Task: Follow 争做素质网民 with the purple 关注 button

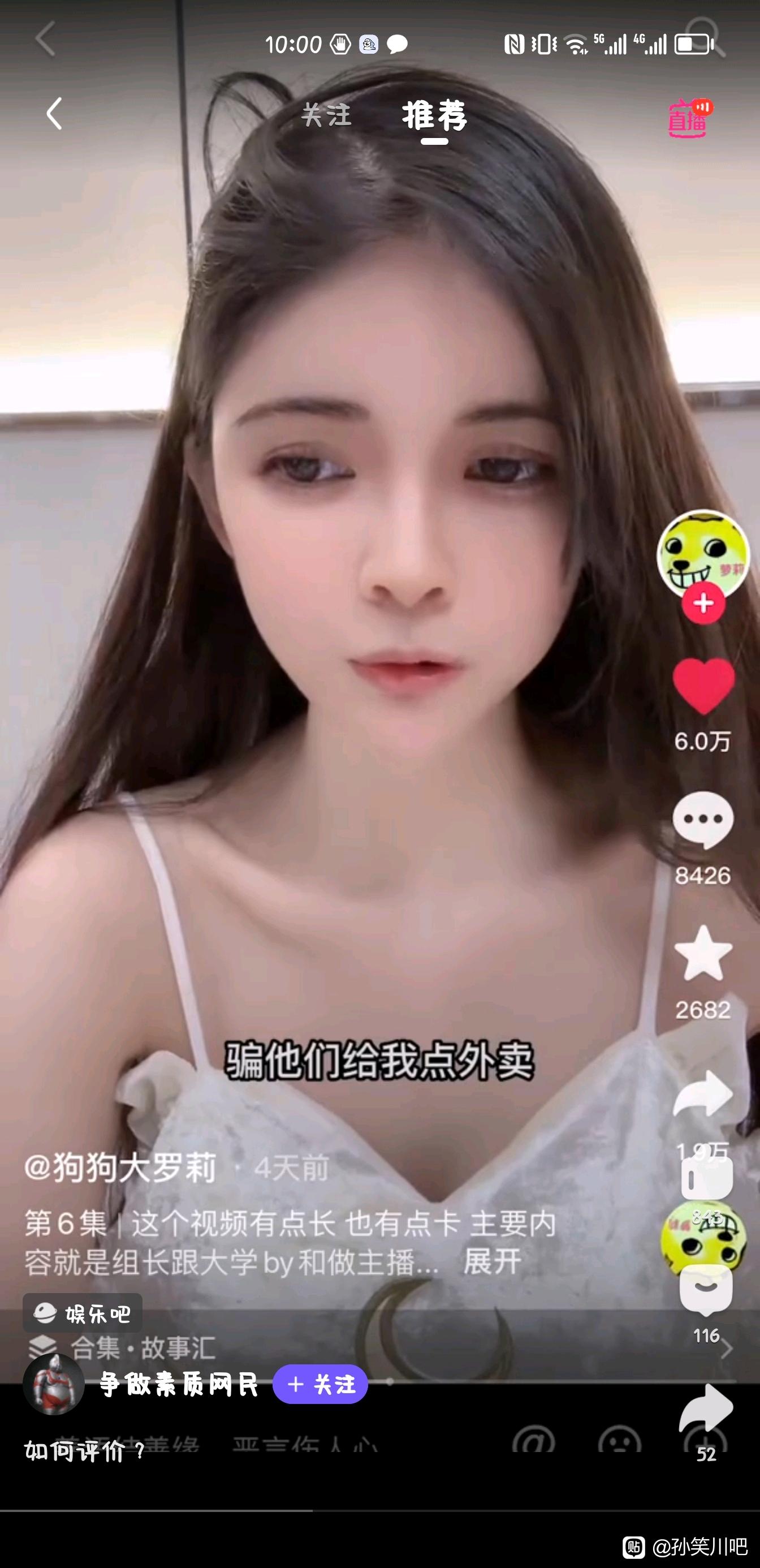Action: [x=320, y=1384]
